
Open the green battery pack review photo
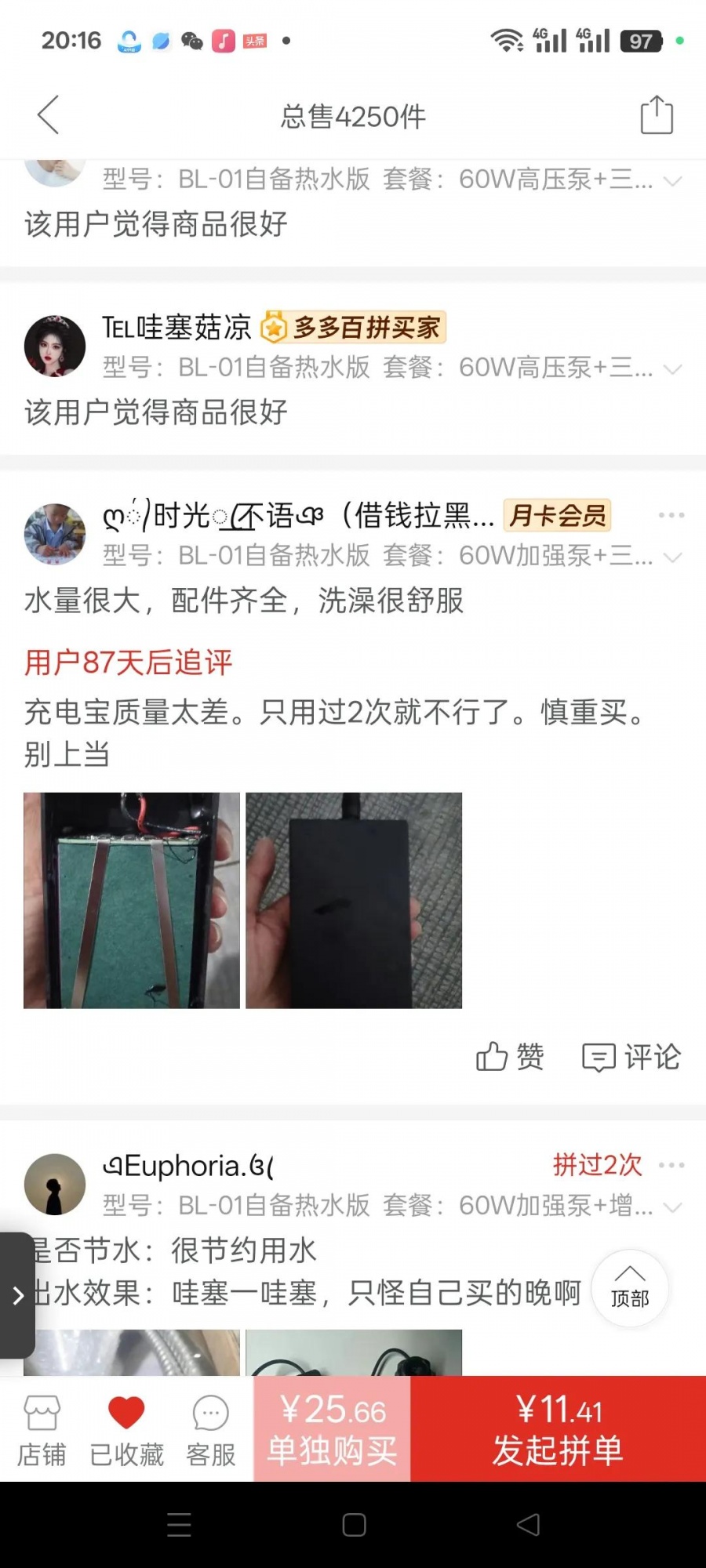click(x=132, y=900)
